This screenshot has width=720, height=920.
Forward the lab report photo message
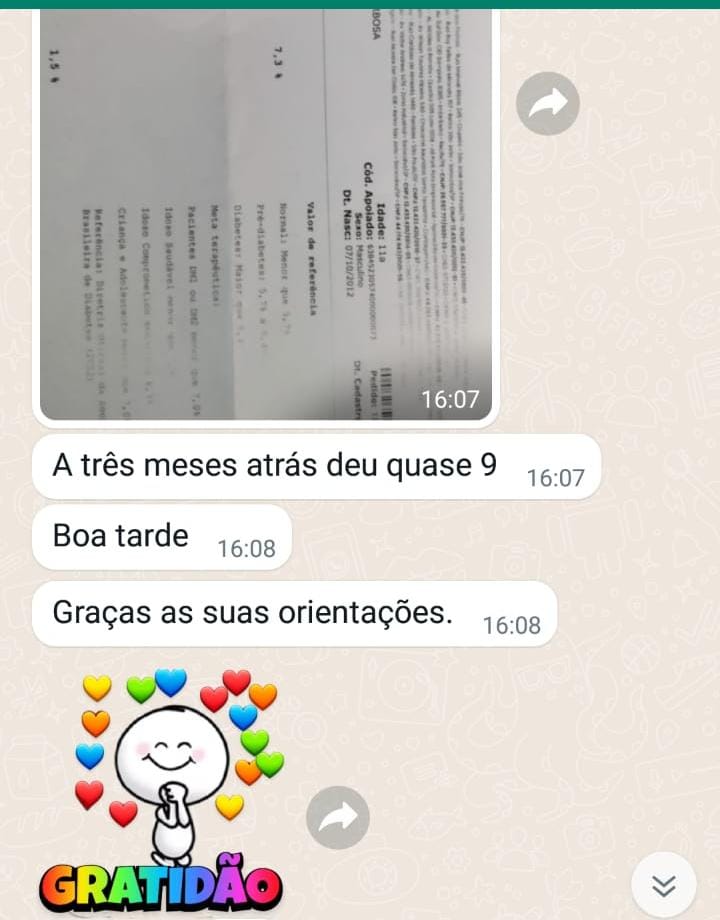point(547,103)
